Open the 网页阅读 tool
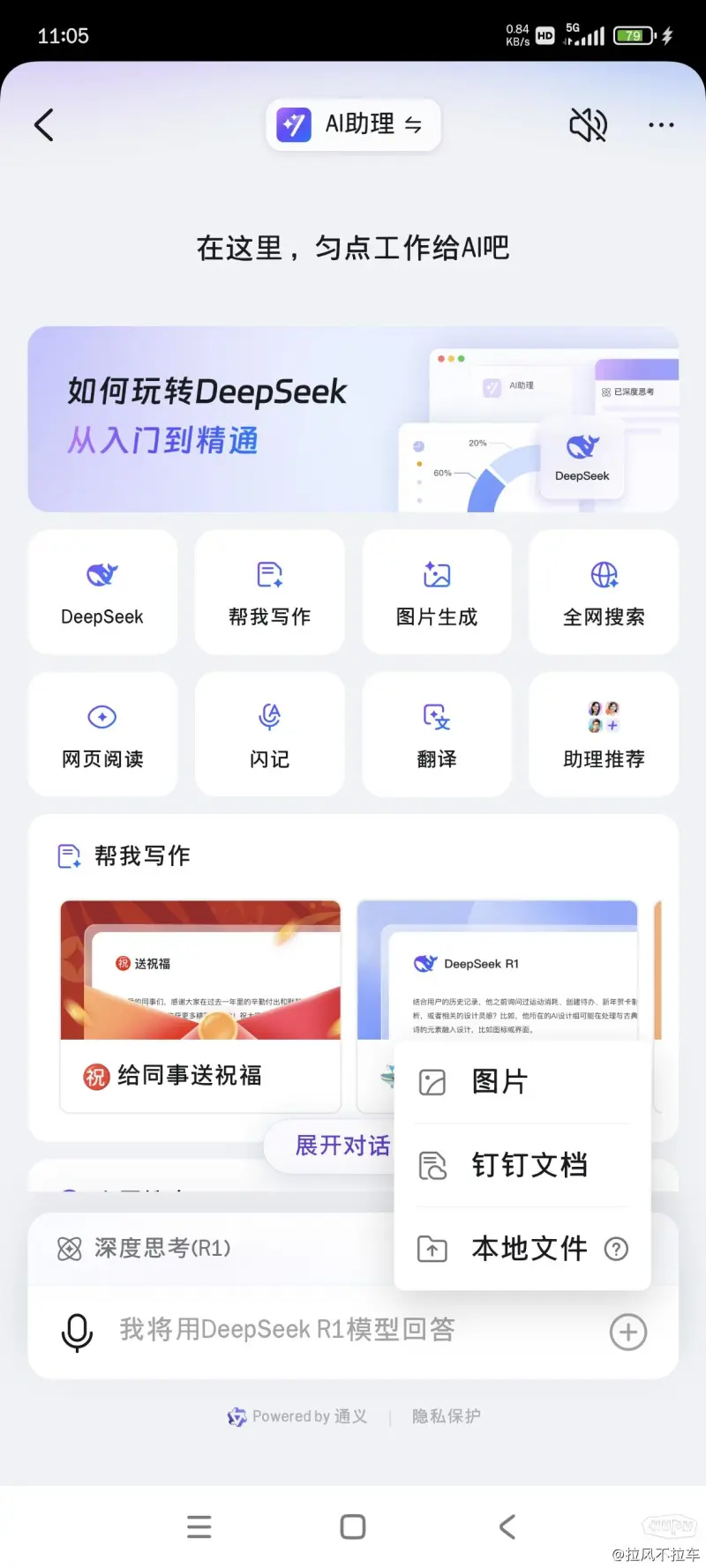The width and height of the screenshot is (706, 1568). [102, 735]
